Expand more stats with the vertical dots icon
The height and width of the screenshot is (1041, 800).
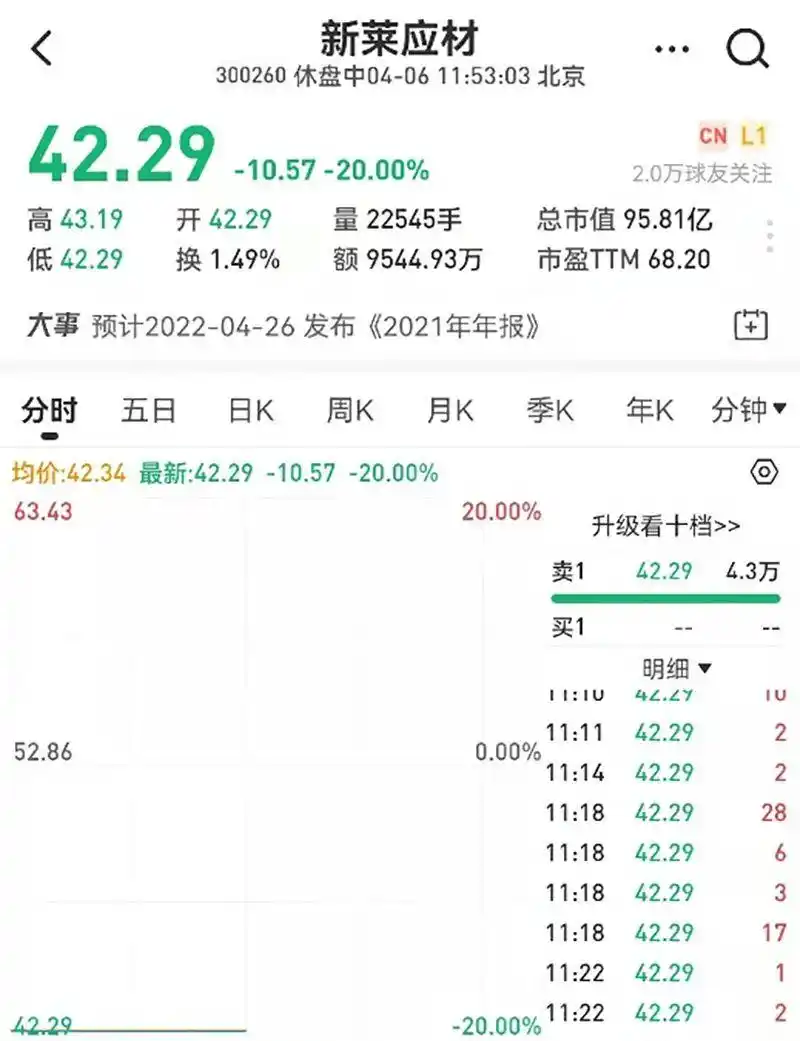coord(768,235)
